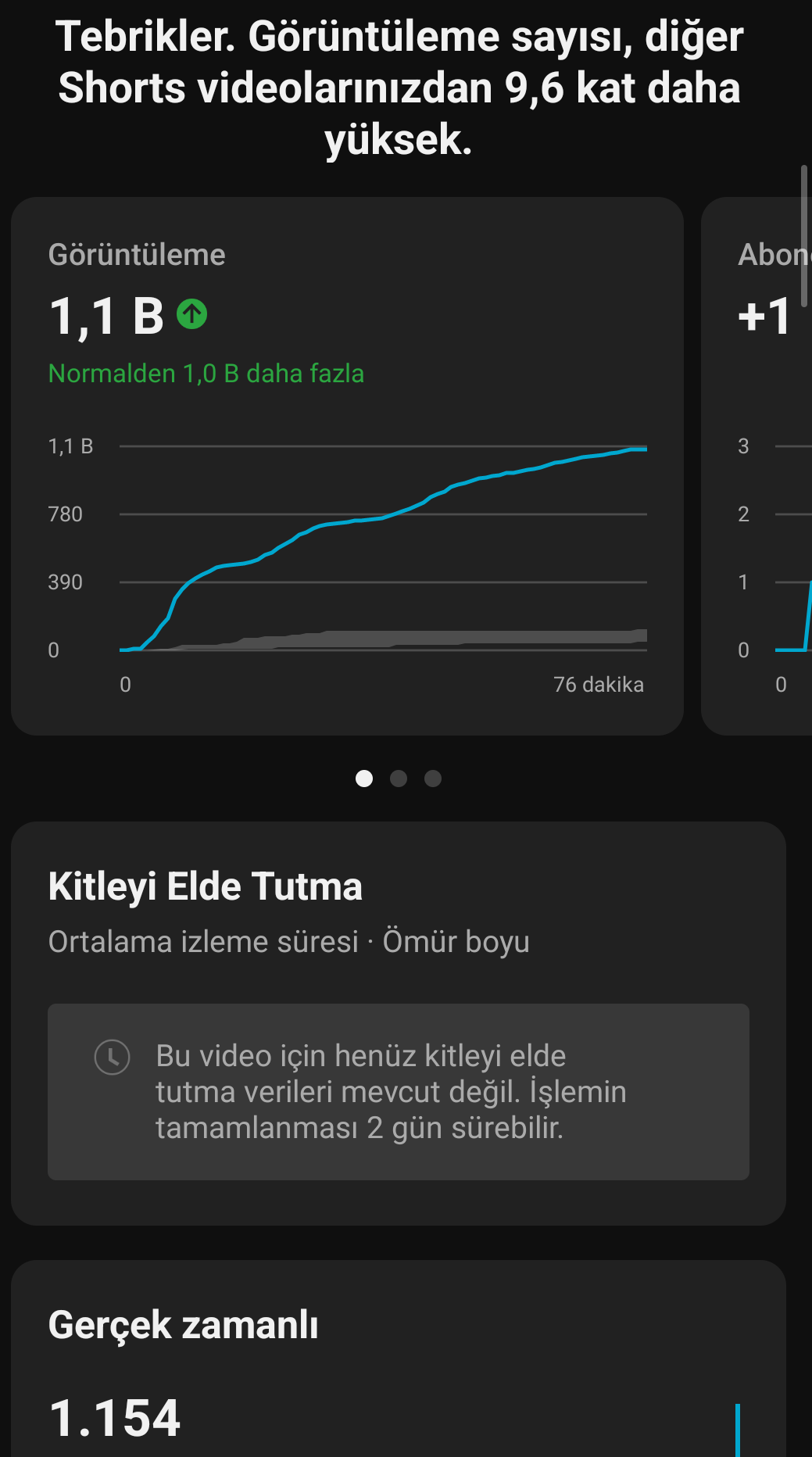Open the Gerçek zamanlı card
This screenshot has width=812, height=1457.
click(399, 1359)
